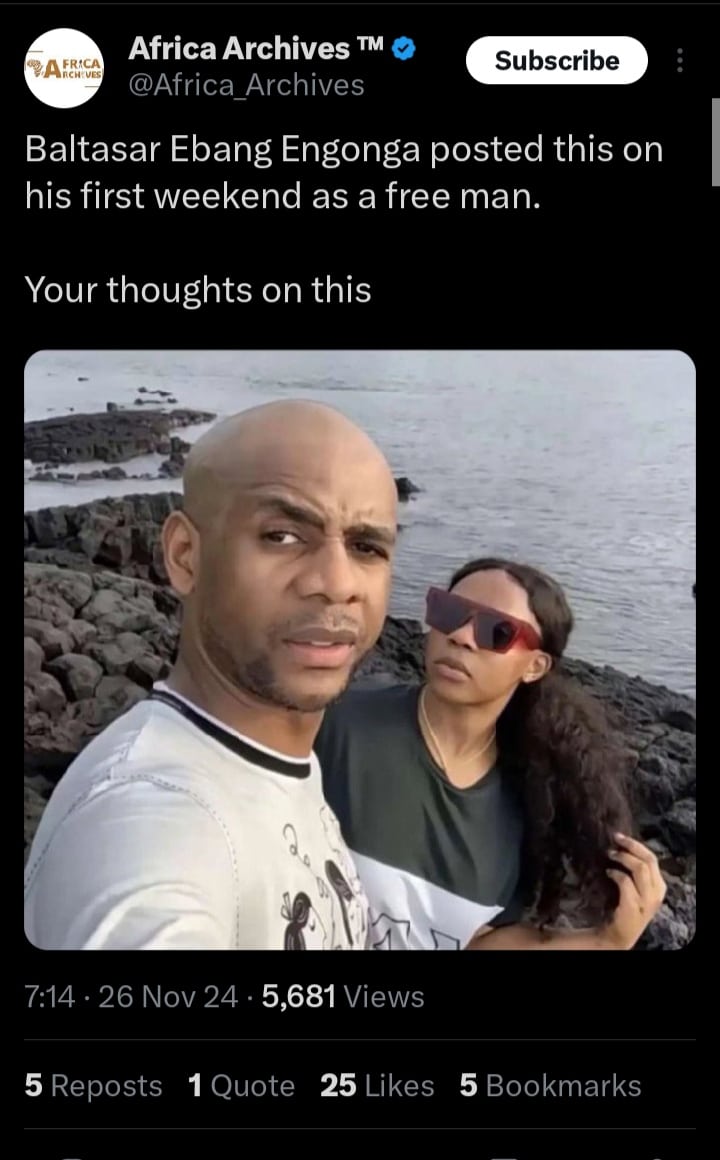
Task: See the 25 Likes on this post
Action: [377, 1086]
